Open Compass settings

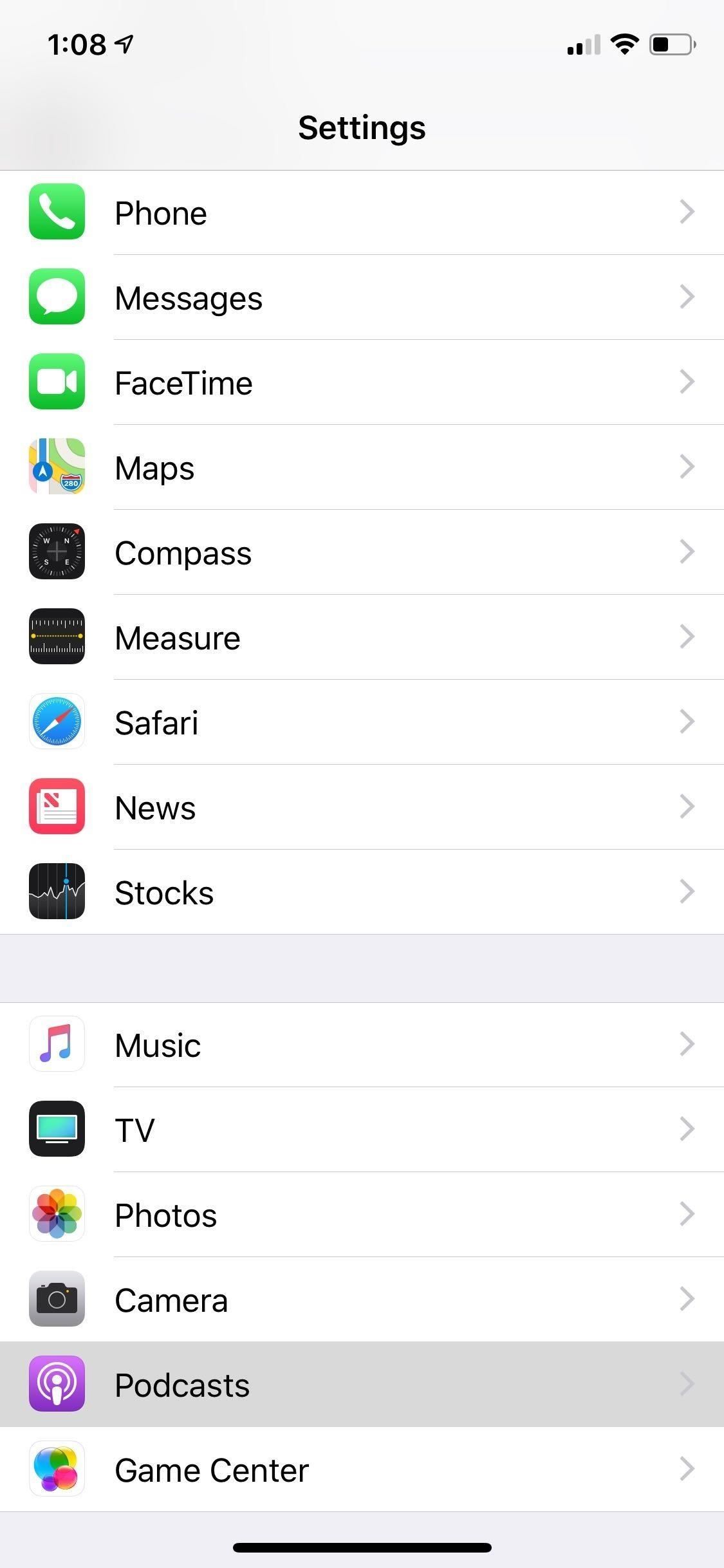(360, 552)
